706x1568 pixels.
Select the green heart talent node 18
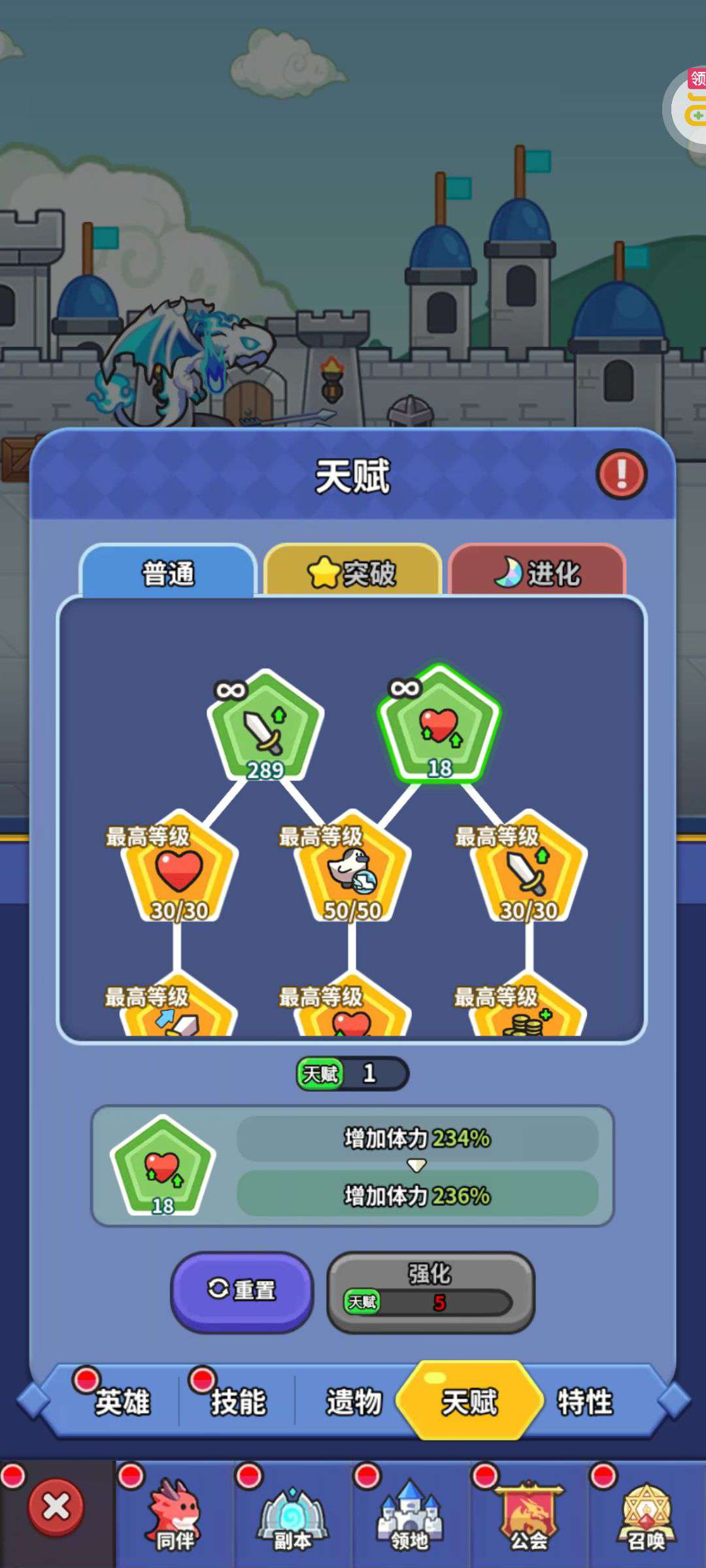(x=439, y=725)
